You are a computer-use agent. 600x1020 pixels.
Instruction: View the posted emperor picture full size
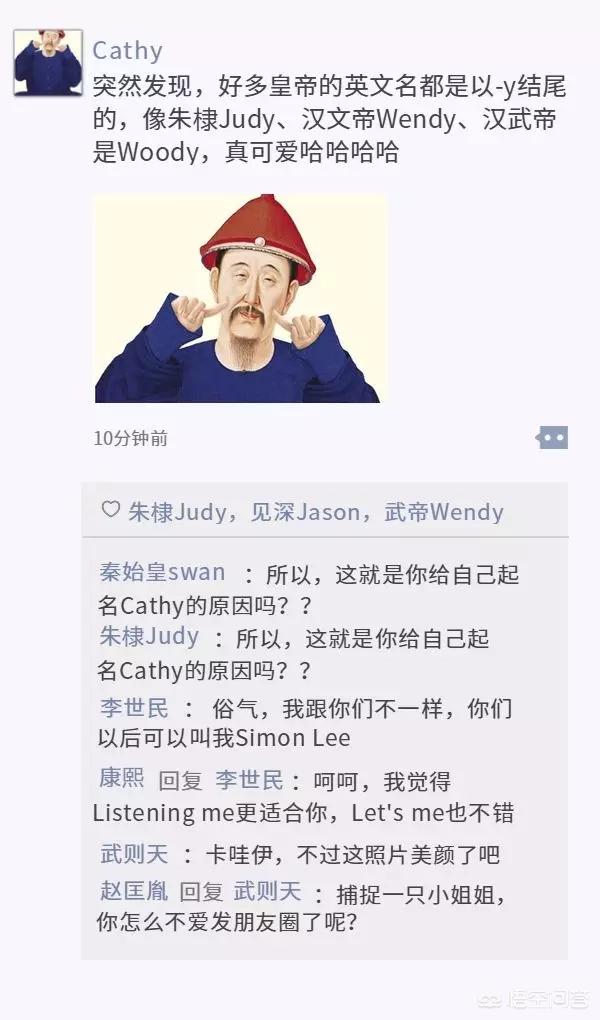tap(240, 299)
